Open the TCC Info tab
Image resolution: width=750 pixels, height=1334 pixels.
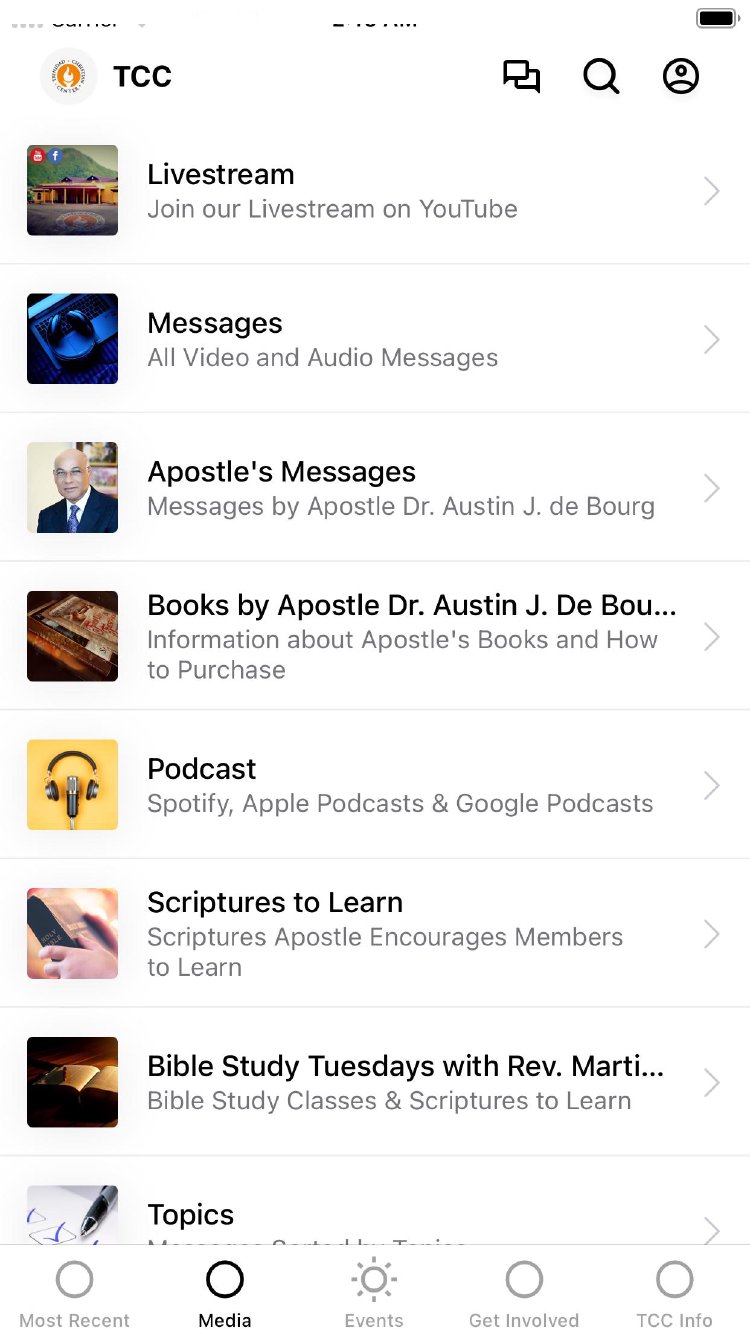pyautogui.click(x=674, y=1291)
